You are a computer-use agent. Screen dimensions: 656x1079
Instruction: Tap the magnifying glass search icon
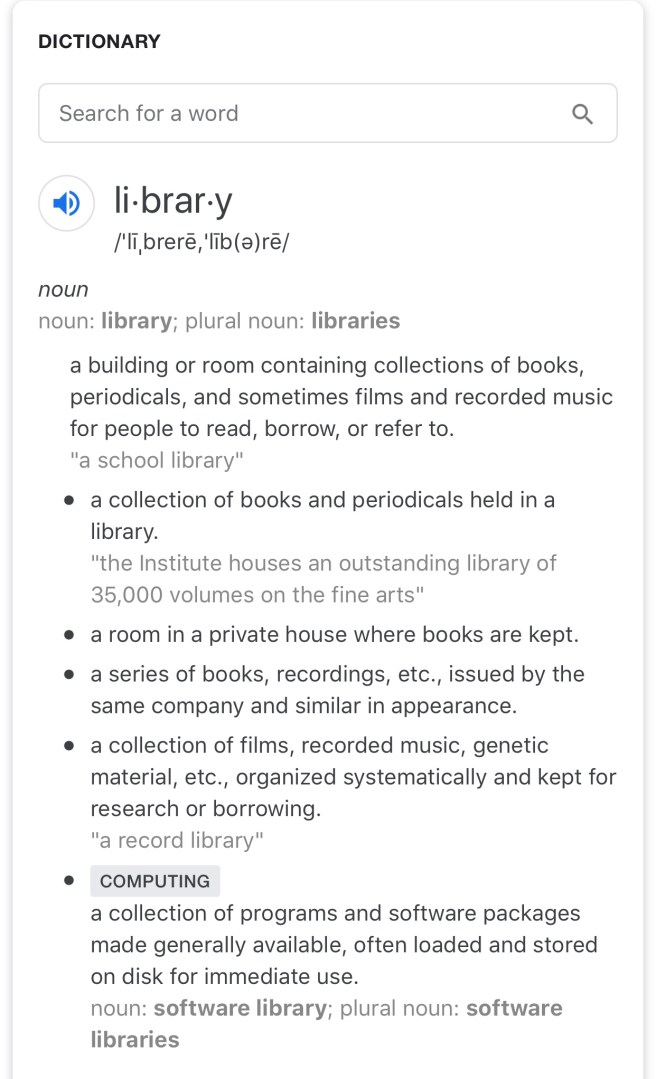click(582, 114)
